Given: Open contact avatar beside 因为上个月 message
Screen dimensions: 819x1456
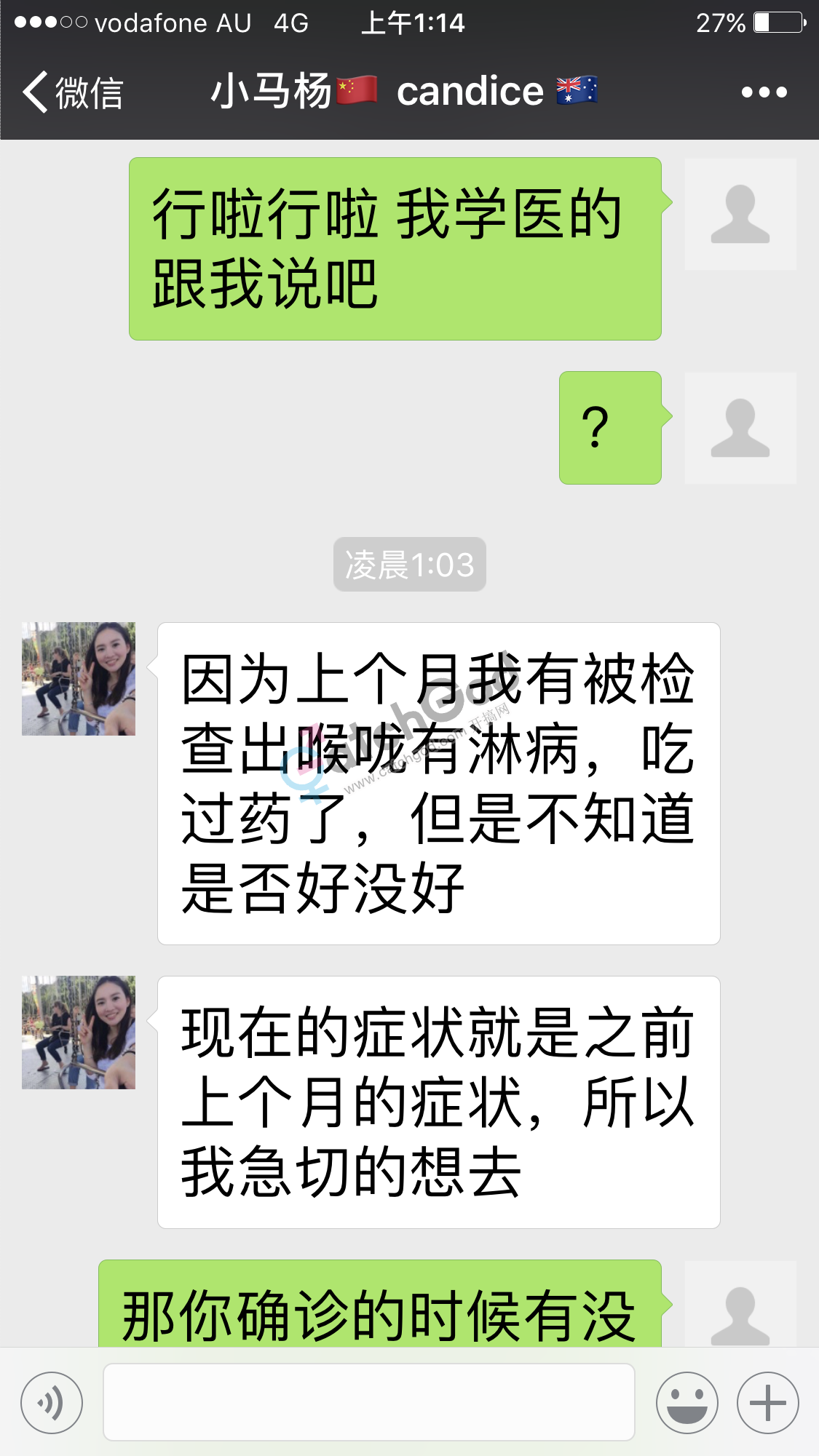Looking at the screenshot, I should click(79, 678).
